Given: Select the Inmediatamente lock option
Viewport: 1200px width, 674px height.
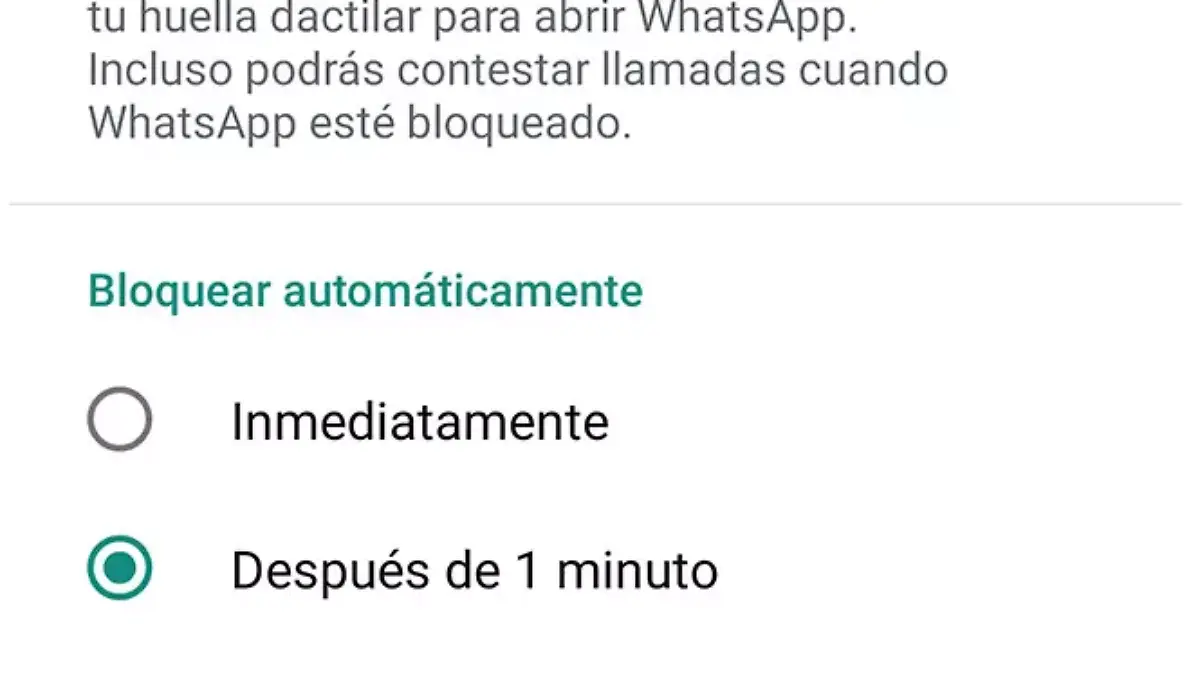Looking at the screenshot, I should pyautogui.click(x=119, y=420).
